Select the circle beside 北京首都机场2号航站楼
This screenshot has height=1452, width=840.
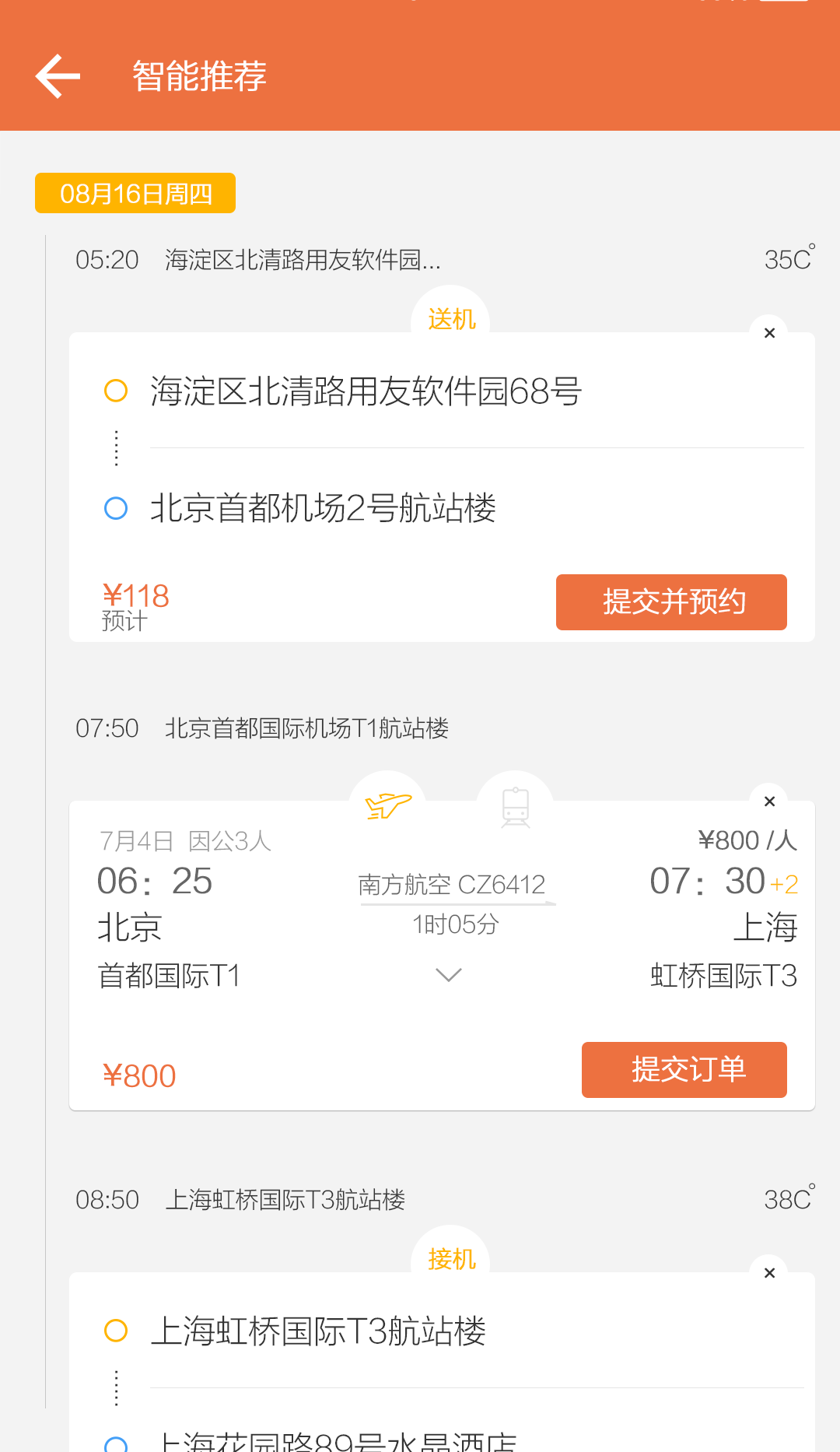click(x=115, y=510)
